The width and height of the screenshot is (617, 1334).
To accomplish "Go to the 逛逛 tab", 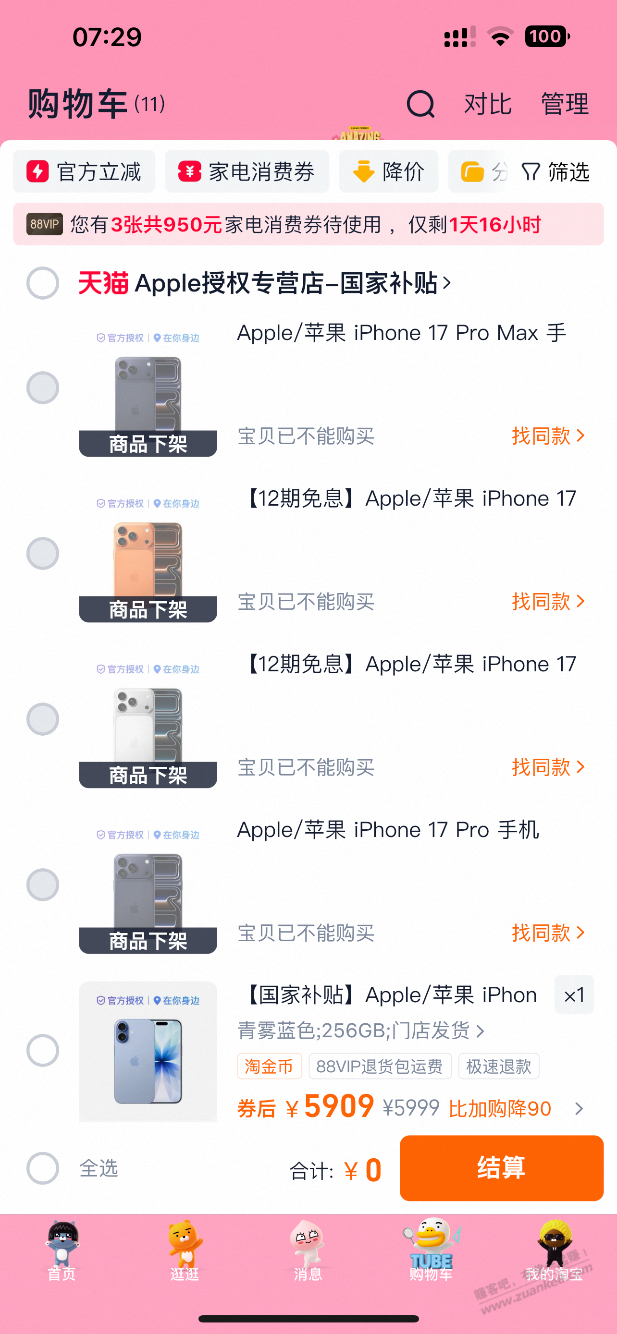I will coord(185,1251).
